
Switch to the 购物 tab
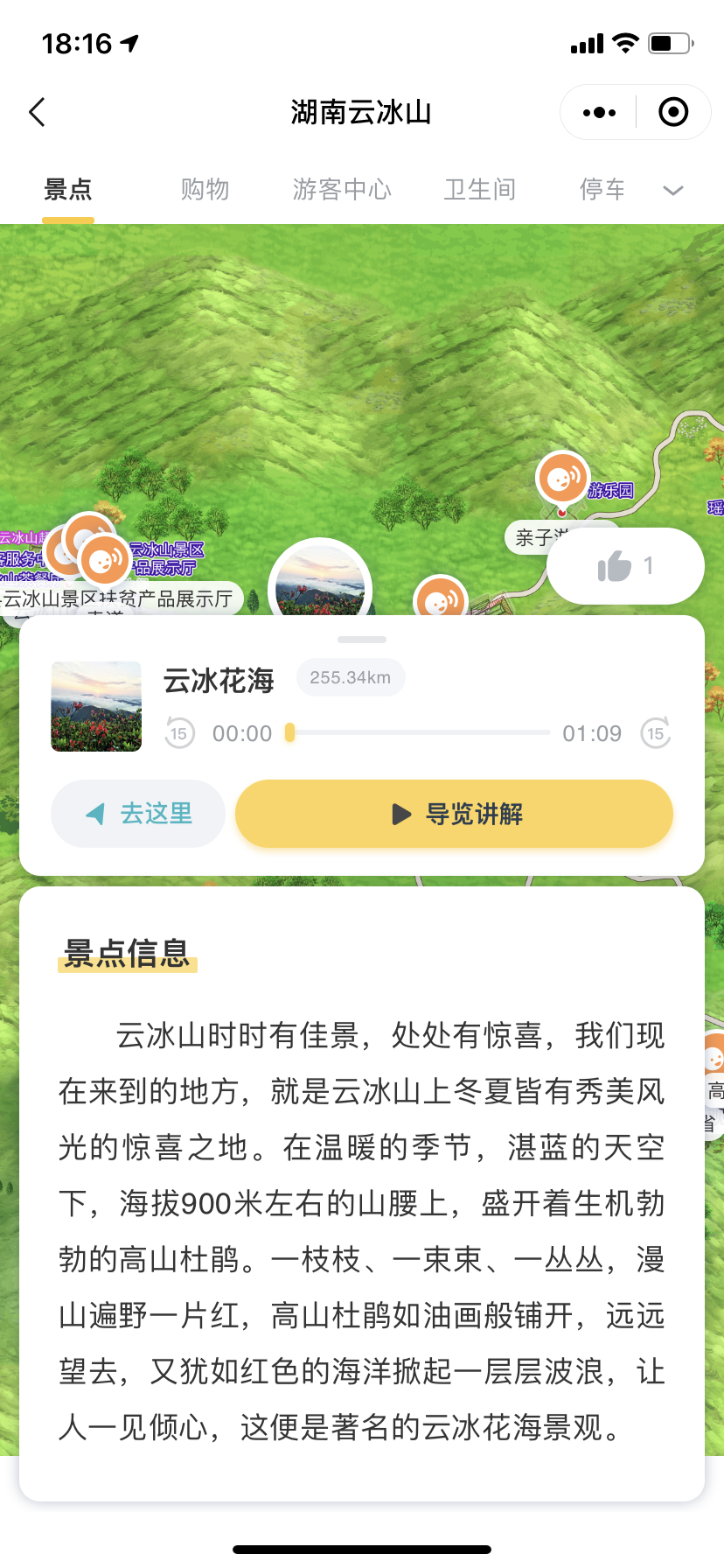click(205, 190)
